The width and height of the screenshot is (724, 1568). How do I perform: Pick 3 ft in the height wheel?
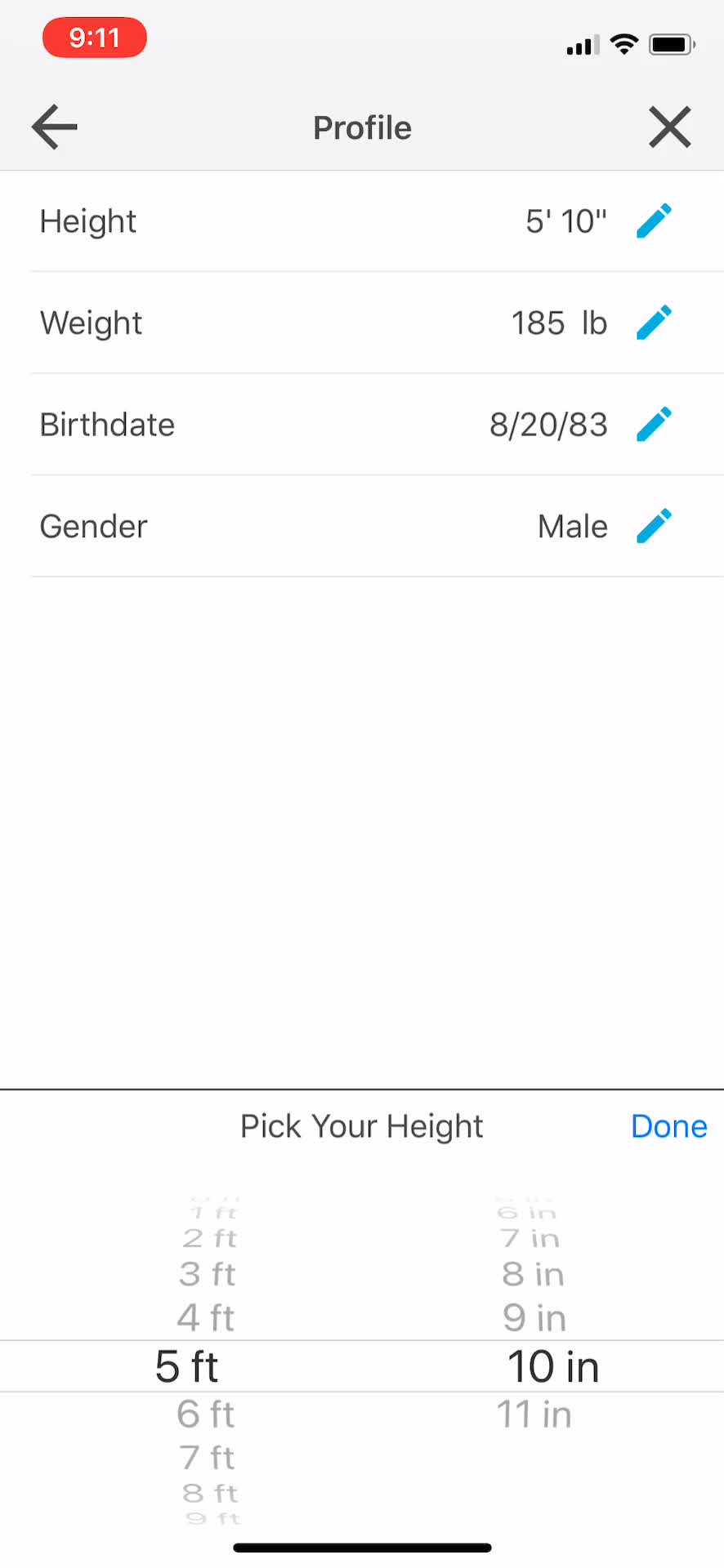208,1274
